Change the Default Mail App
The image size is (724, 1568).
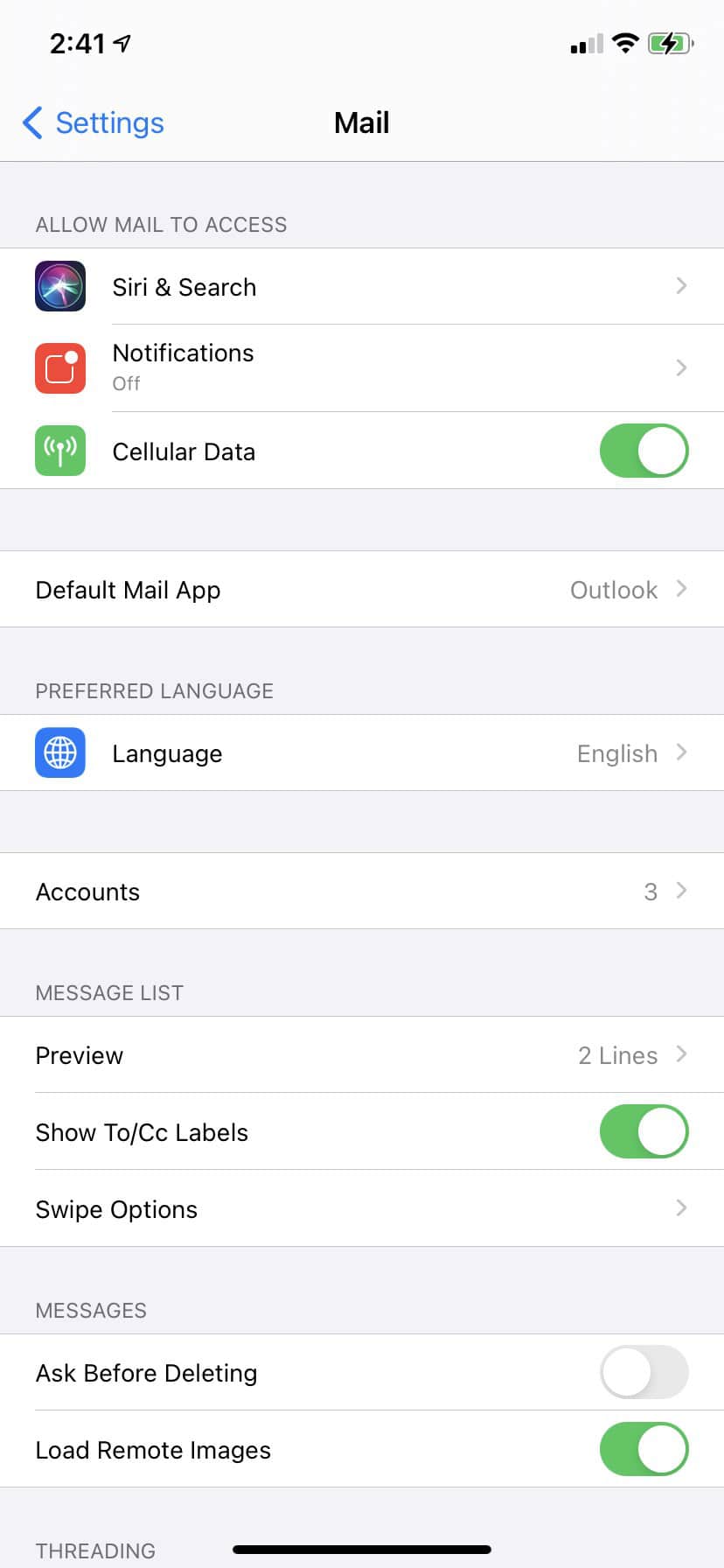(x=360, y=590)
